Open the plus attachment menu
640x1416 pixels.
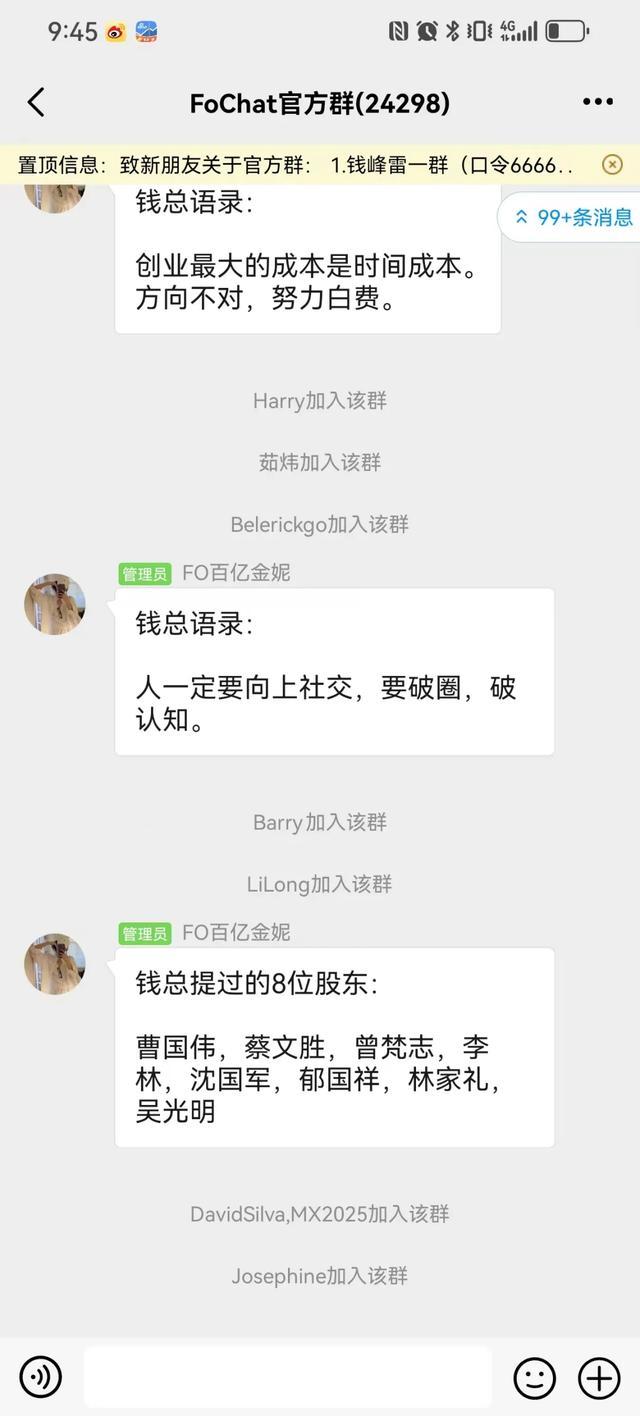click(599, 1378)
